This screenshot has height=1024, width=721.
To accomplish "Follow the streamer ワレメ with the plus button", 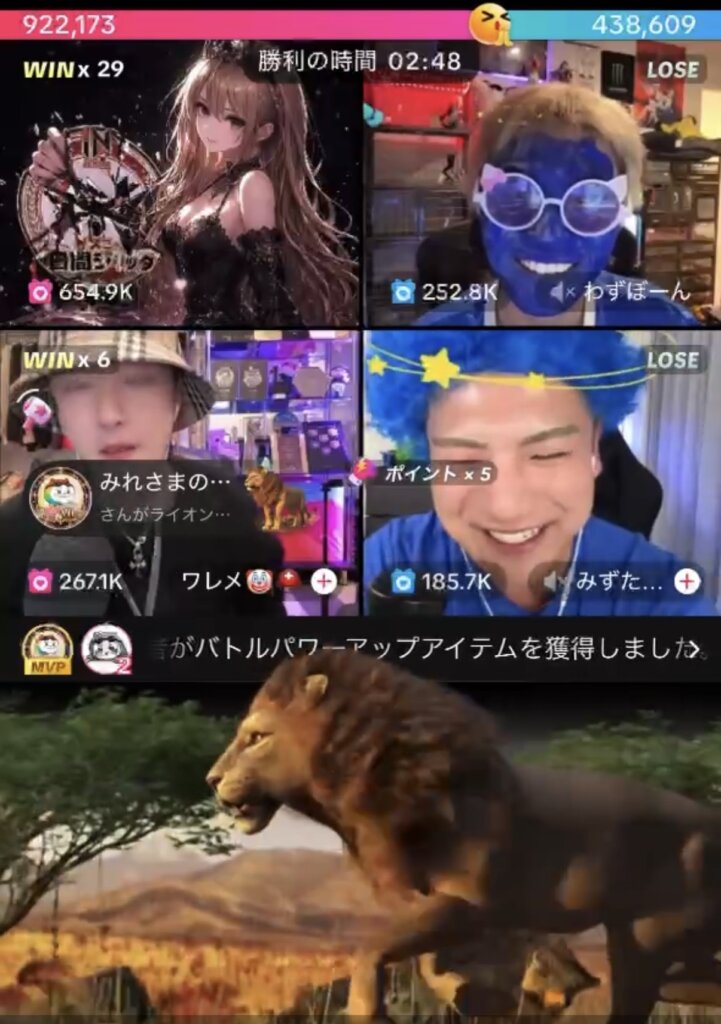I will point(323,581).
